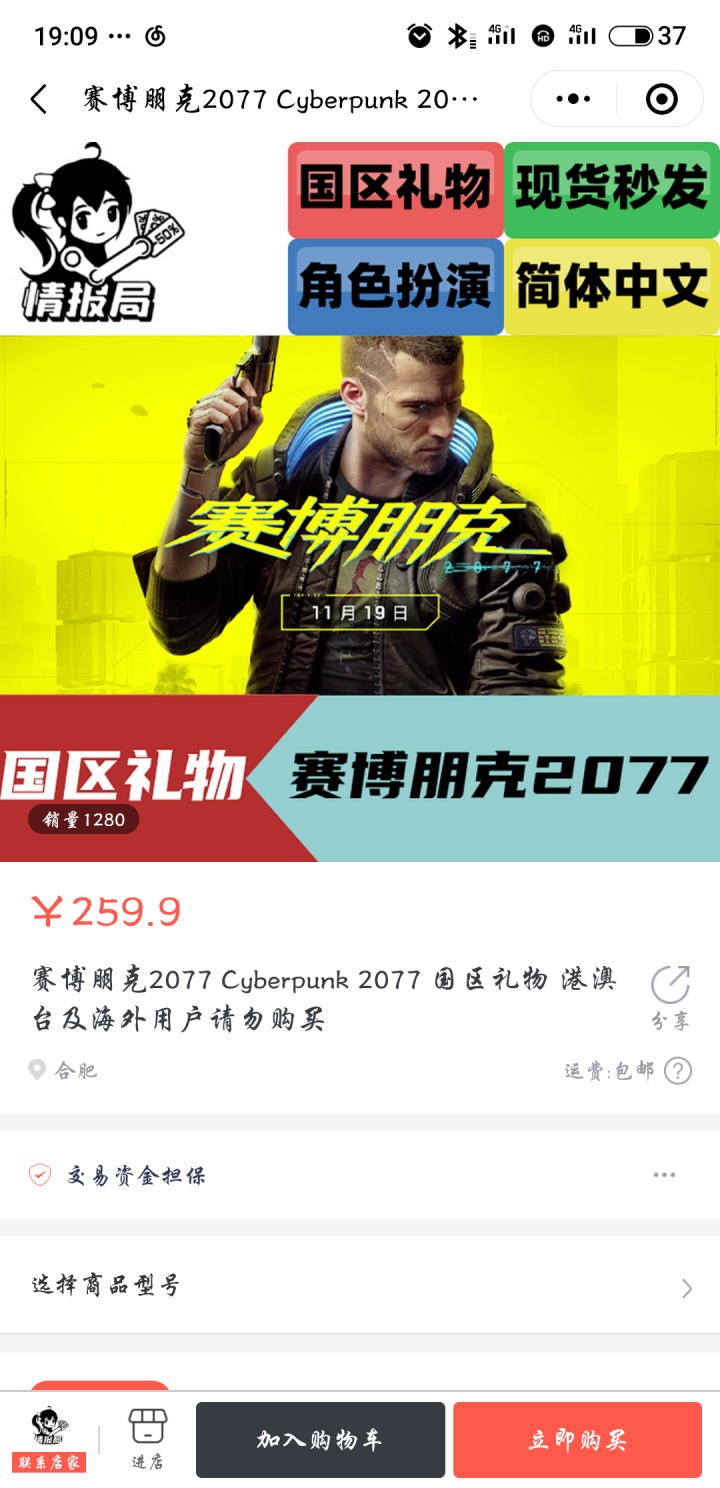Tap the price ¥259.9

(103, 911)
